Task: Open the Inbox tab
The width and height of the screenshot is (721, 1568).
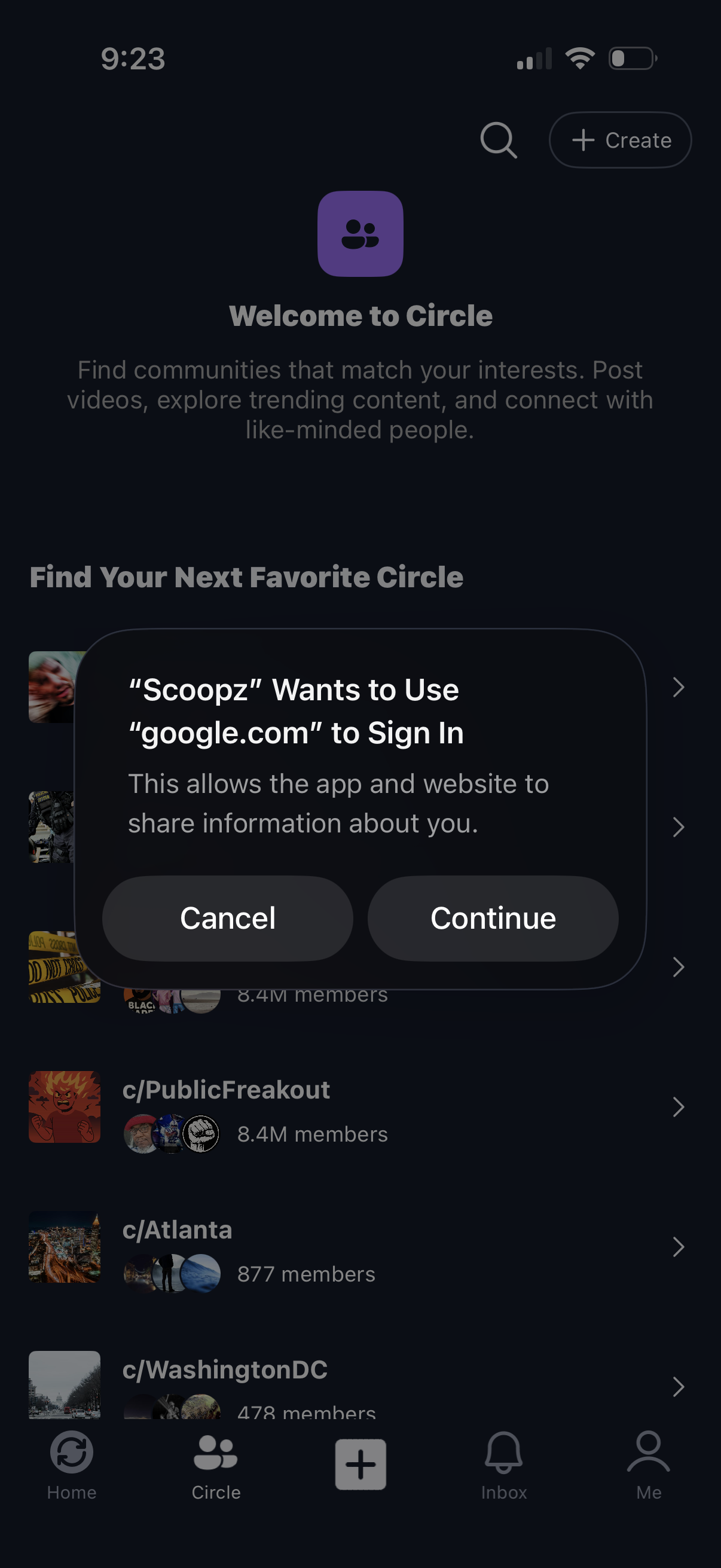Action: click(504, 1464)
